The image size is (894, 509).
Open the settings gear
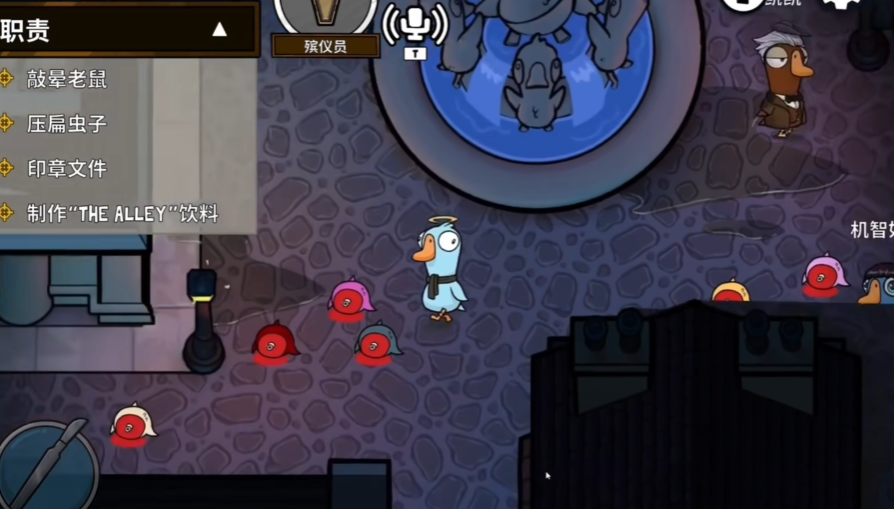pyautogui.click(x=843, y=5)
